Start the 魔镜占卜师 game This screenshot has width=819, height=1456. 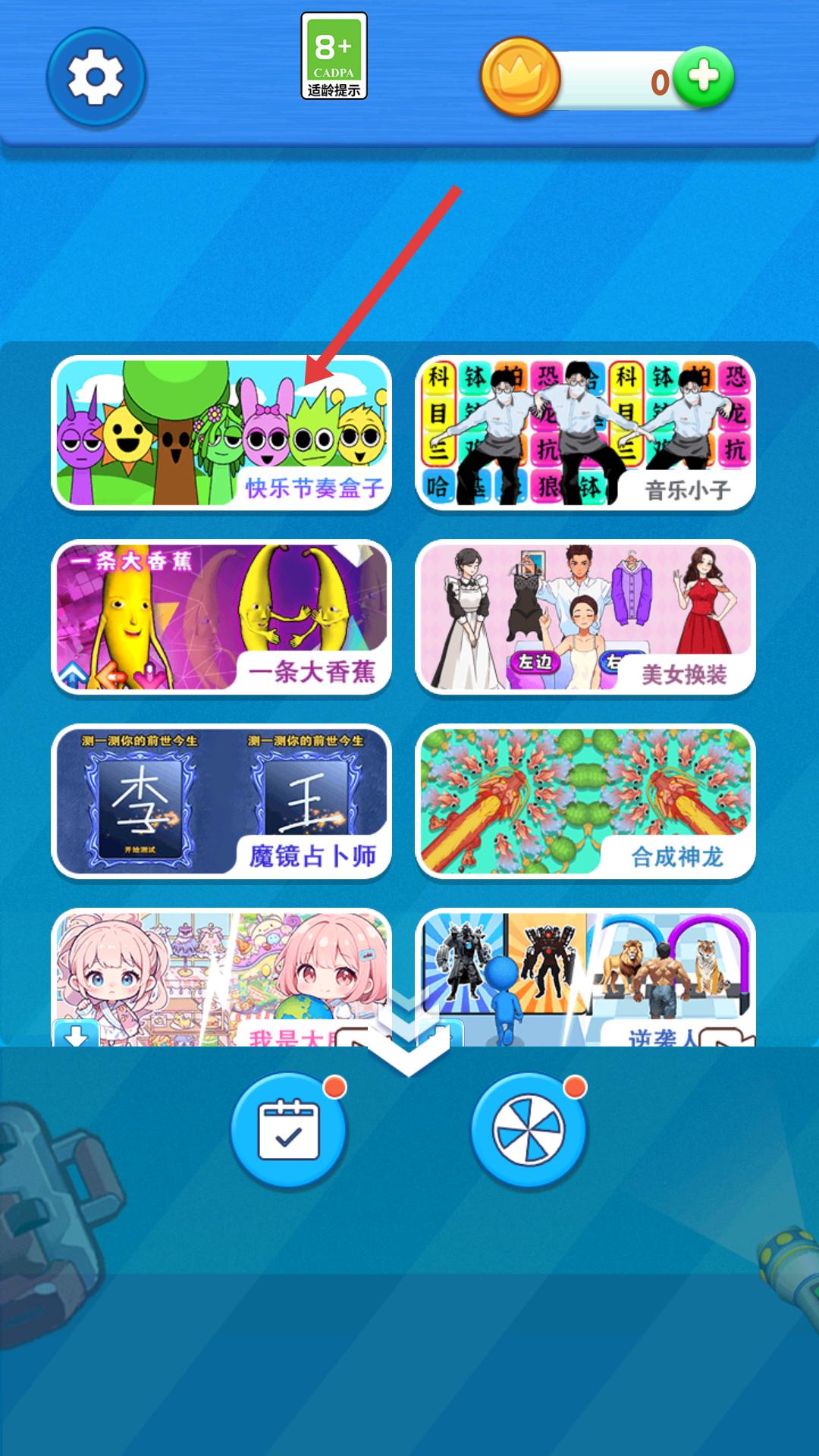221,801
